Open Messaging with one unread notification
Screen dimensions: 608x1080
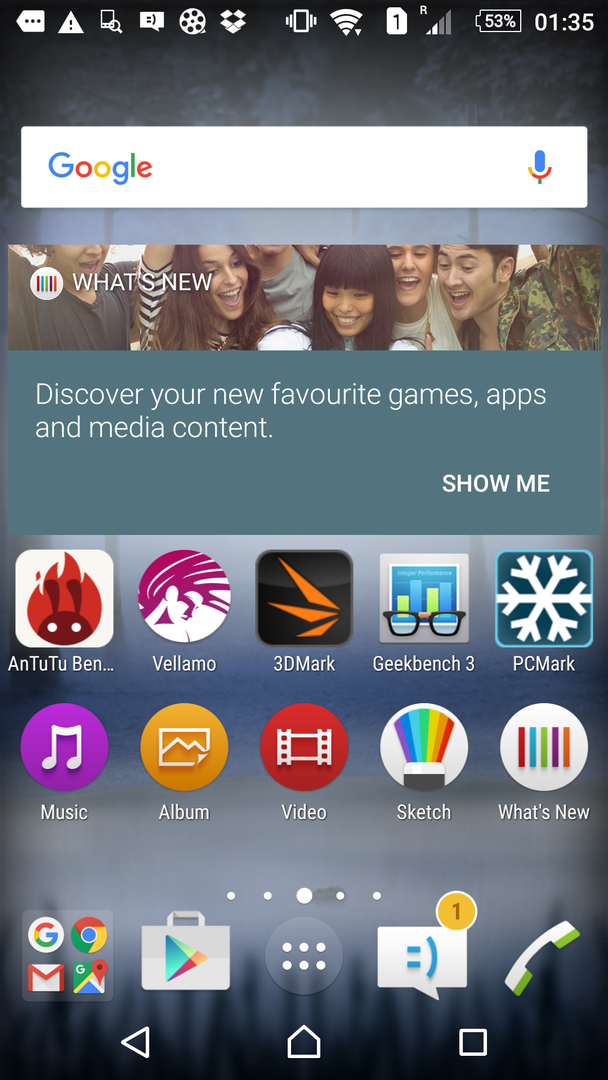422,958
